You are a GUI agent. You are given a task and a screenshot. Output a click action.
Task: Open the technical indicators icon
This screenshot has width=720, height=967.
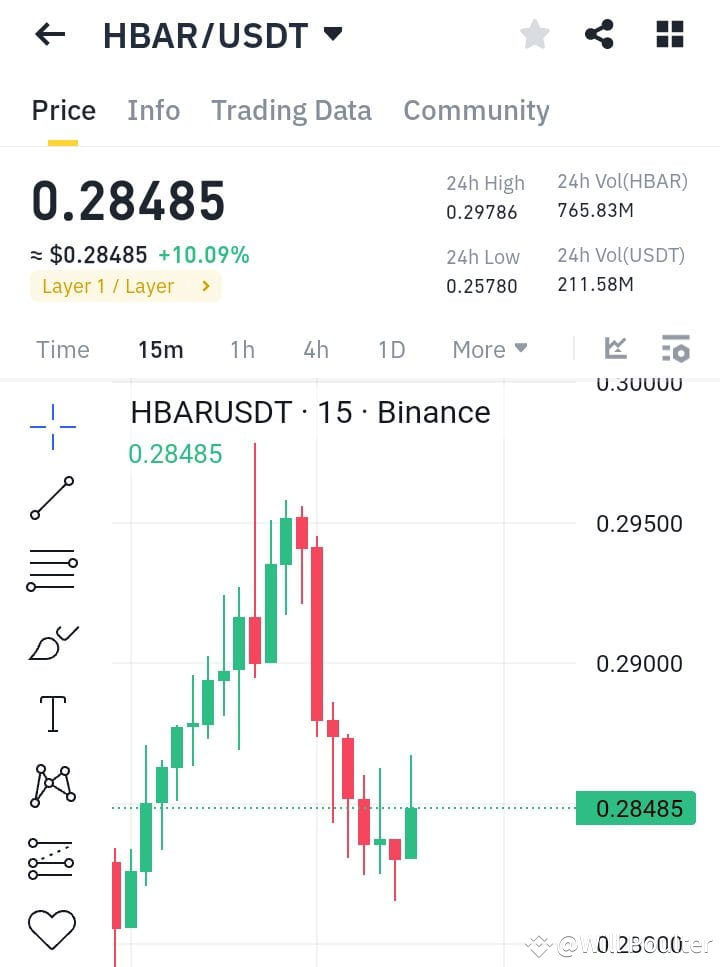click(x=676, y=348)
